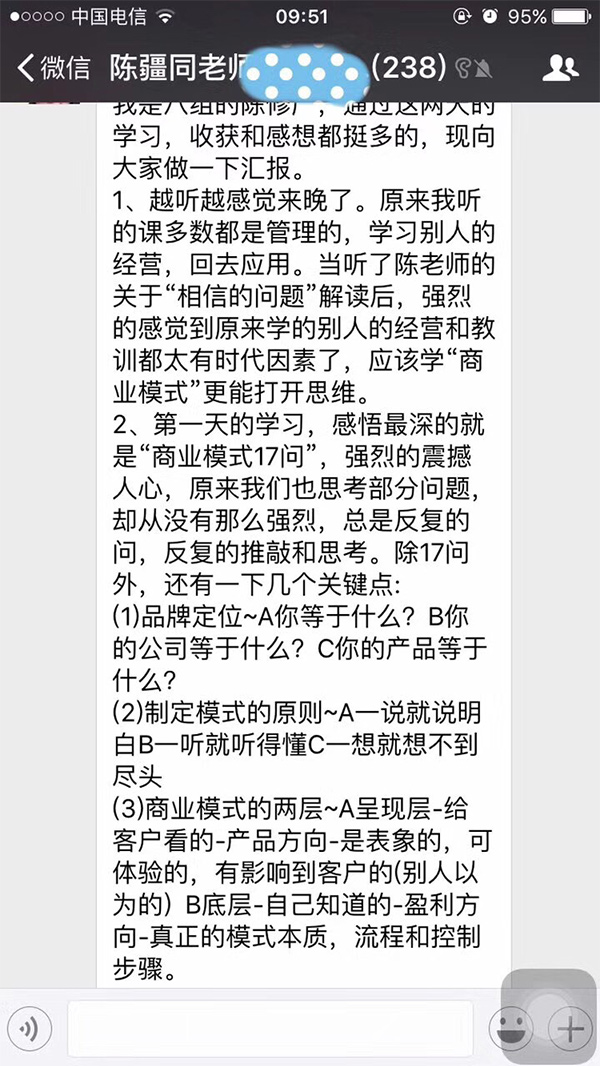Tap the message text field
600x1066 pixels.
click(275, 1030)
